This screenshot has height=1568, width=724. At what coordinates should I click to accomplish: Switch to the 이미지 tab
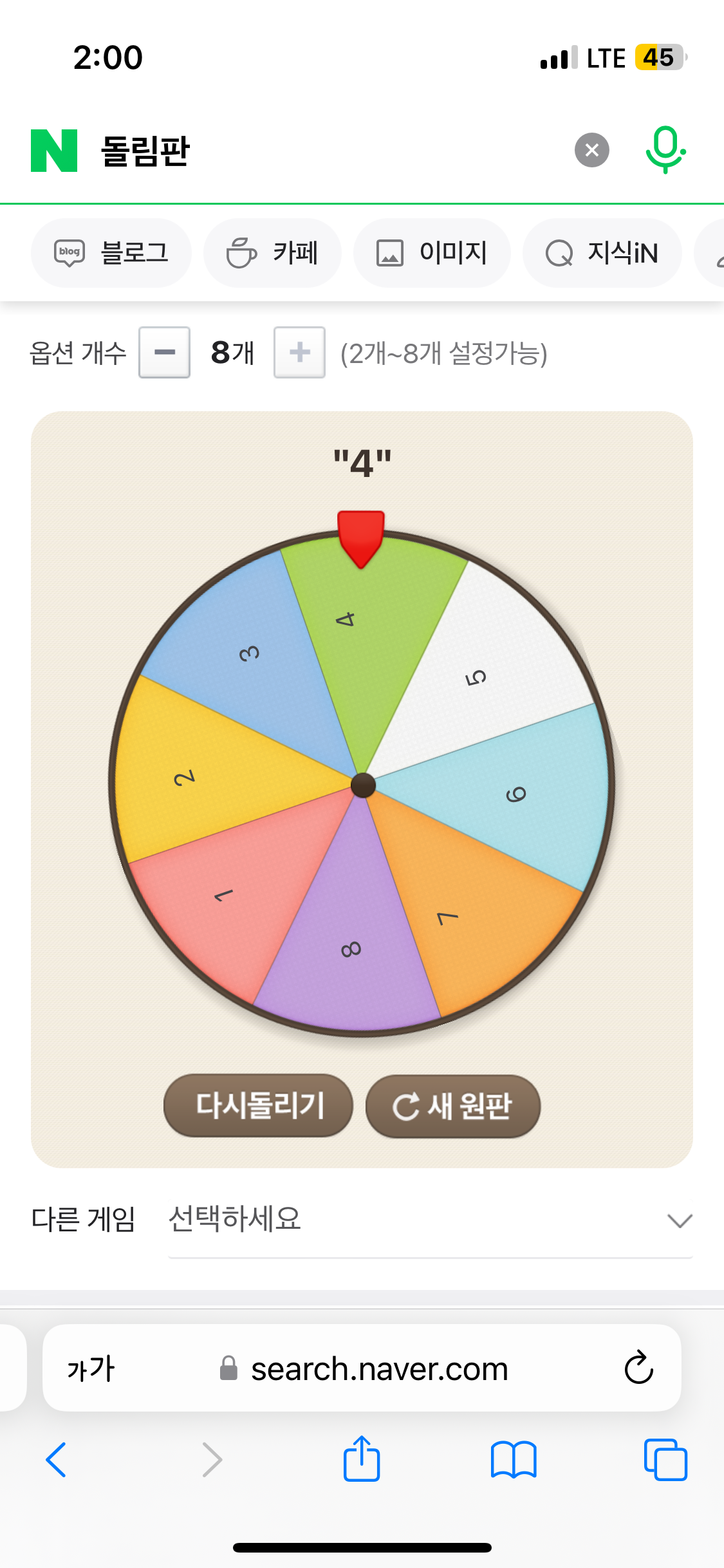(x=432, y=253)
